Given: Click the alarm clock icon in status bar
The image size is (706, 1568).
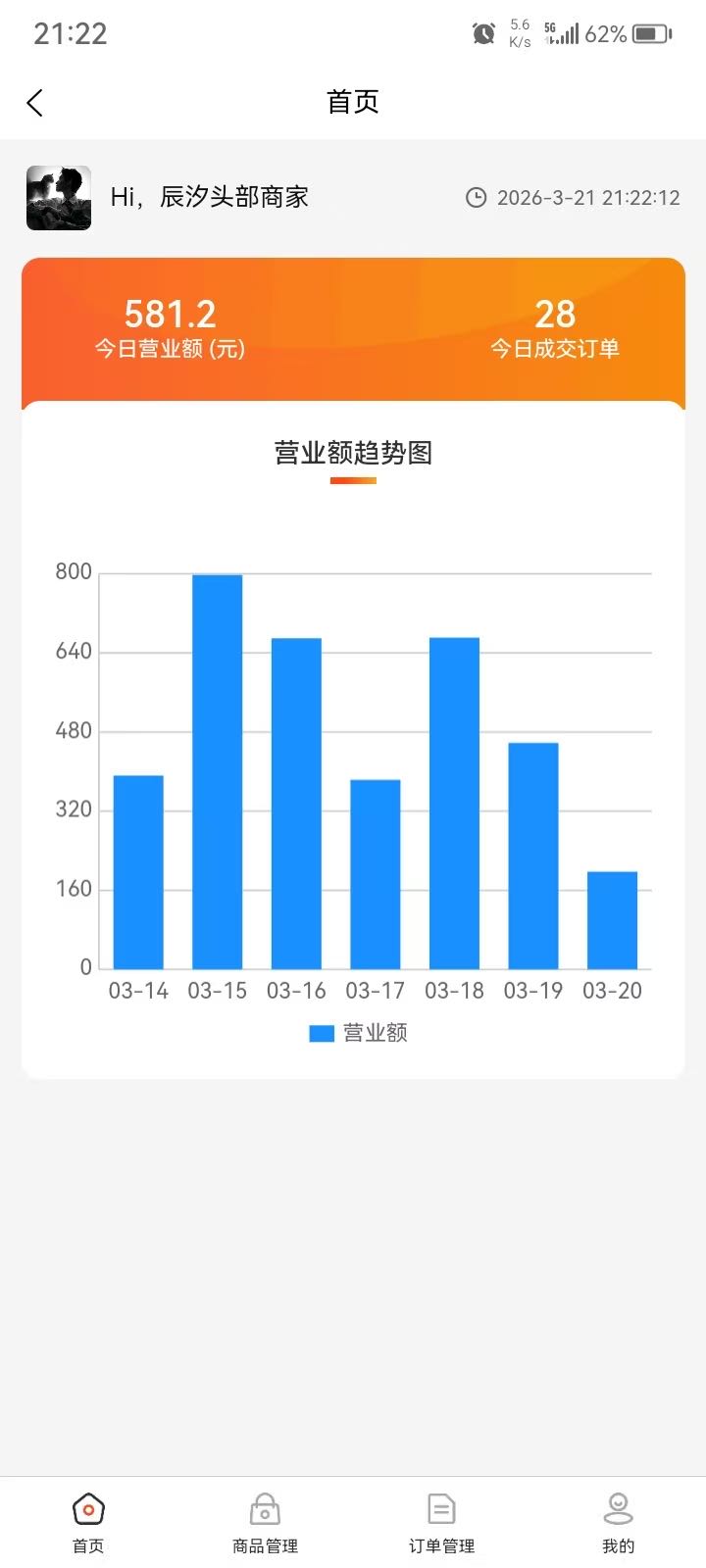Looking at the screenshot, I should (482, 32).
